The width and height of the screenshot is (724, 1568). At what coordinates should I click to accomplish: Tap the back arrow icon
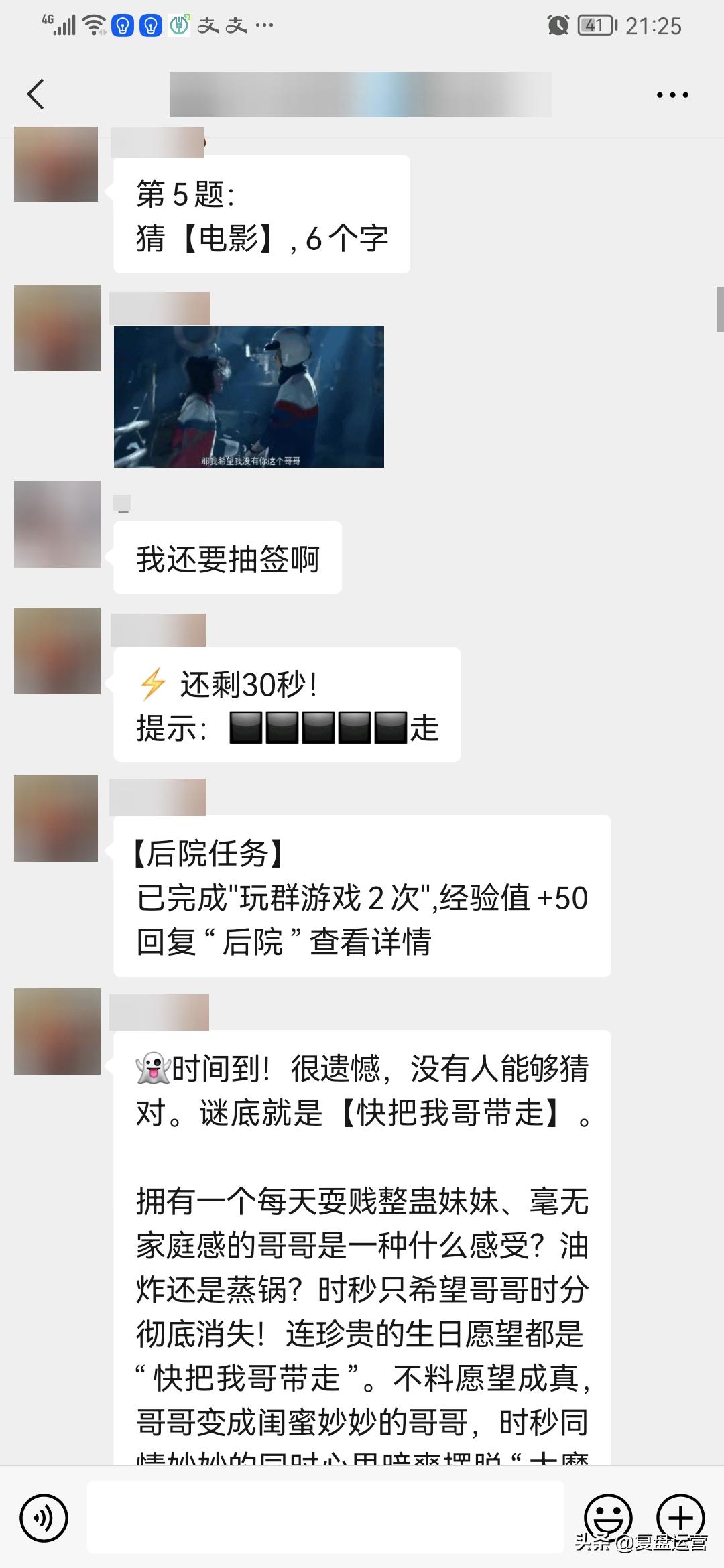tap(36, 94)
